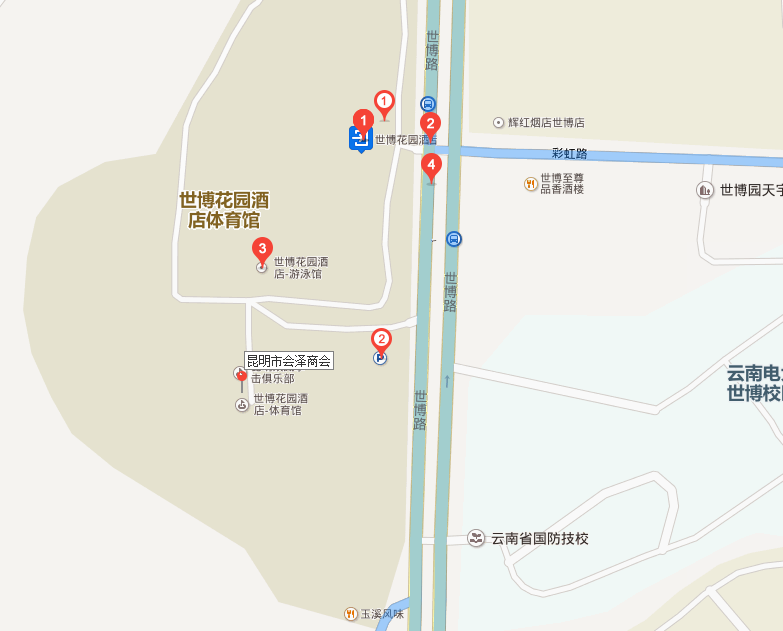Select the 辉红烟店世博店 shop point
Screen dimensions: 783x631
[499, 122]
